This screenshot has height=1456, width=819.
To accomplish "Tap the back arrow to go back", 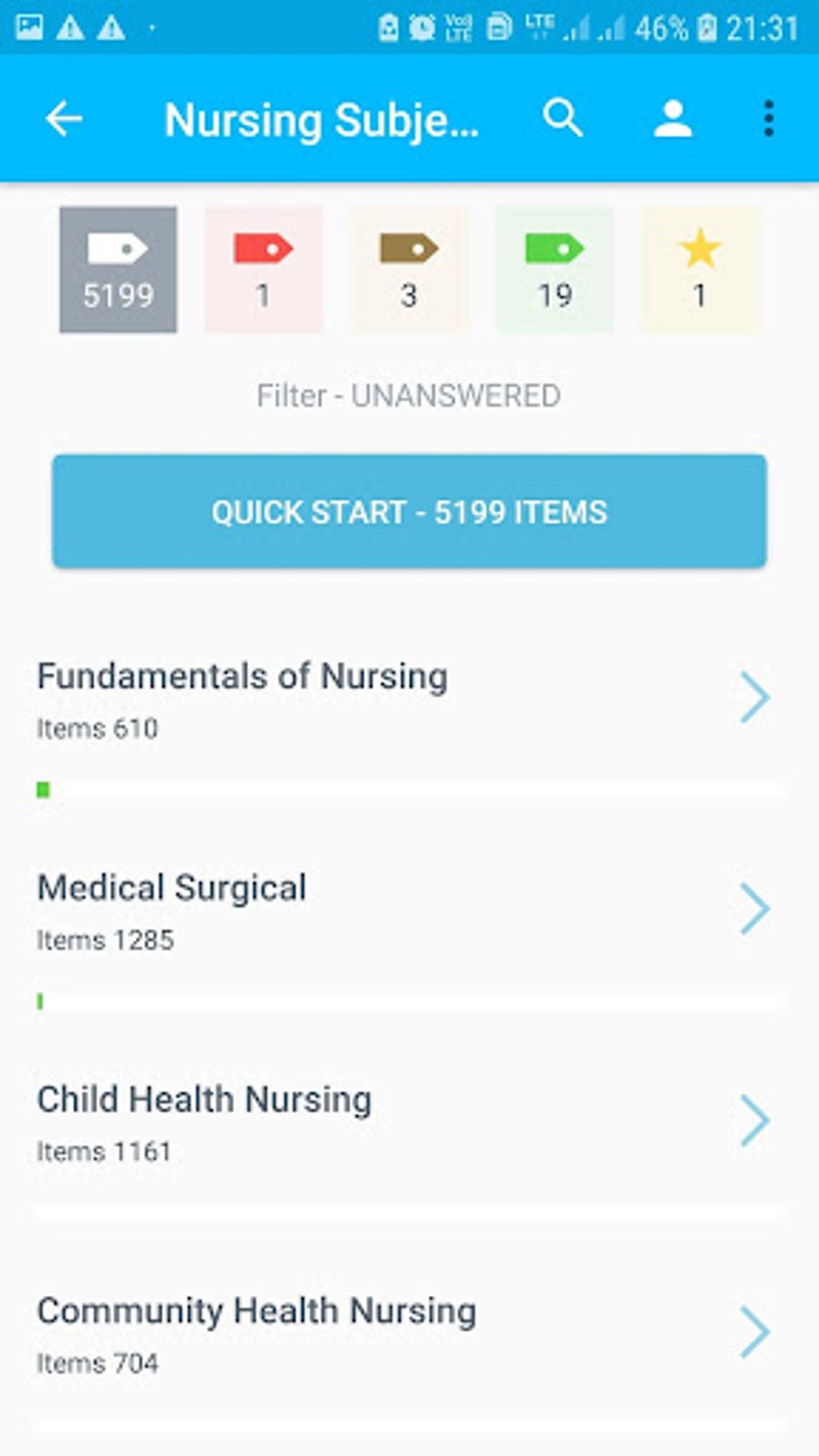I will point(63,119).
